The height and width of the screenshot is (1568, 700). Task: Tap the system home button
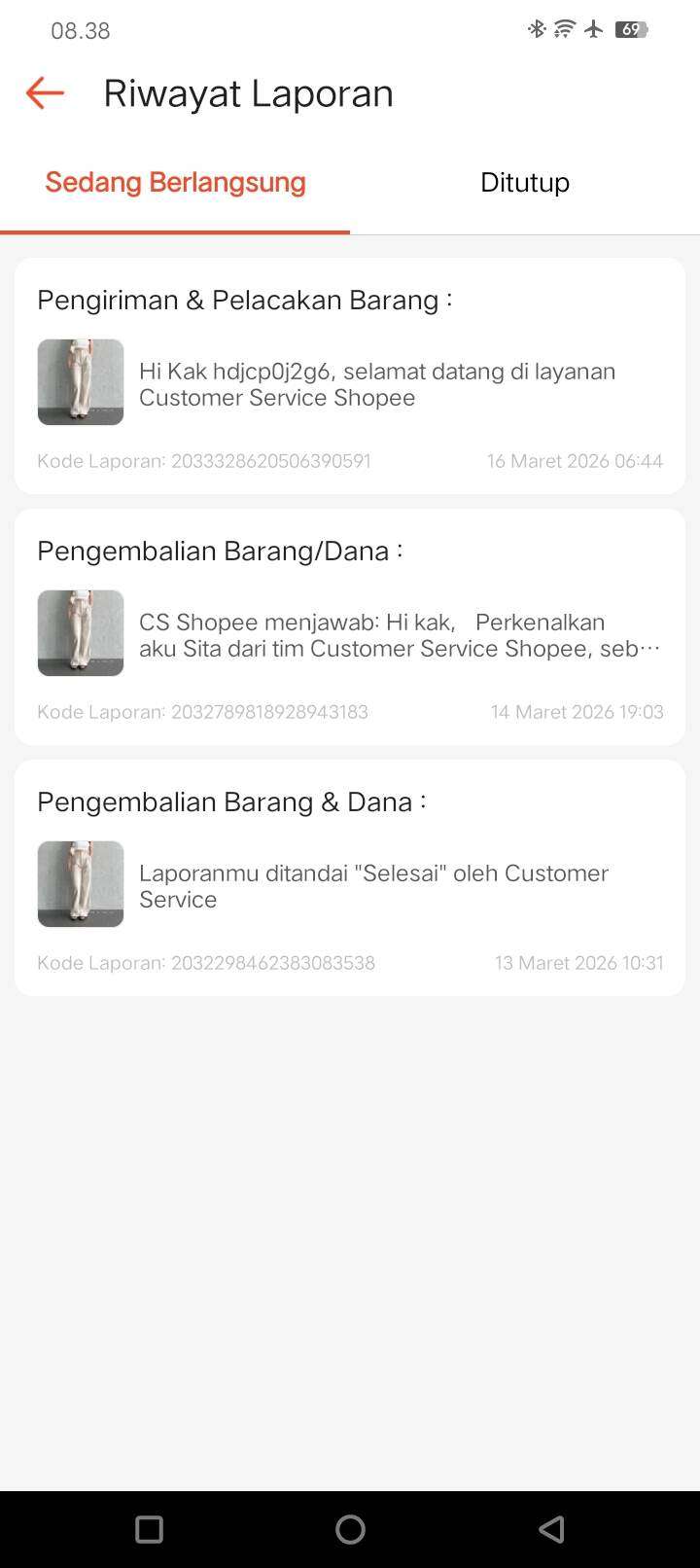pyautogui.click(x=350, y=1529)
